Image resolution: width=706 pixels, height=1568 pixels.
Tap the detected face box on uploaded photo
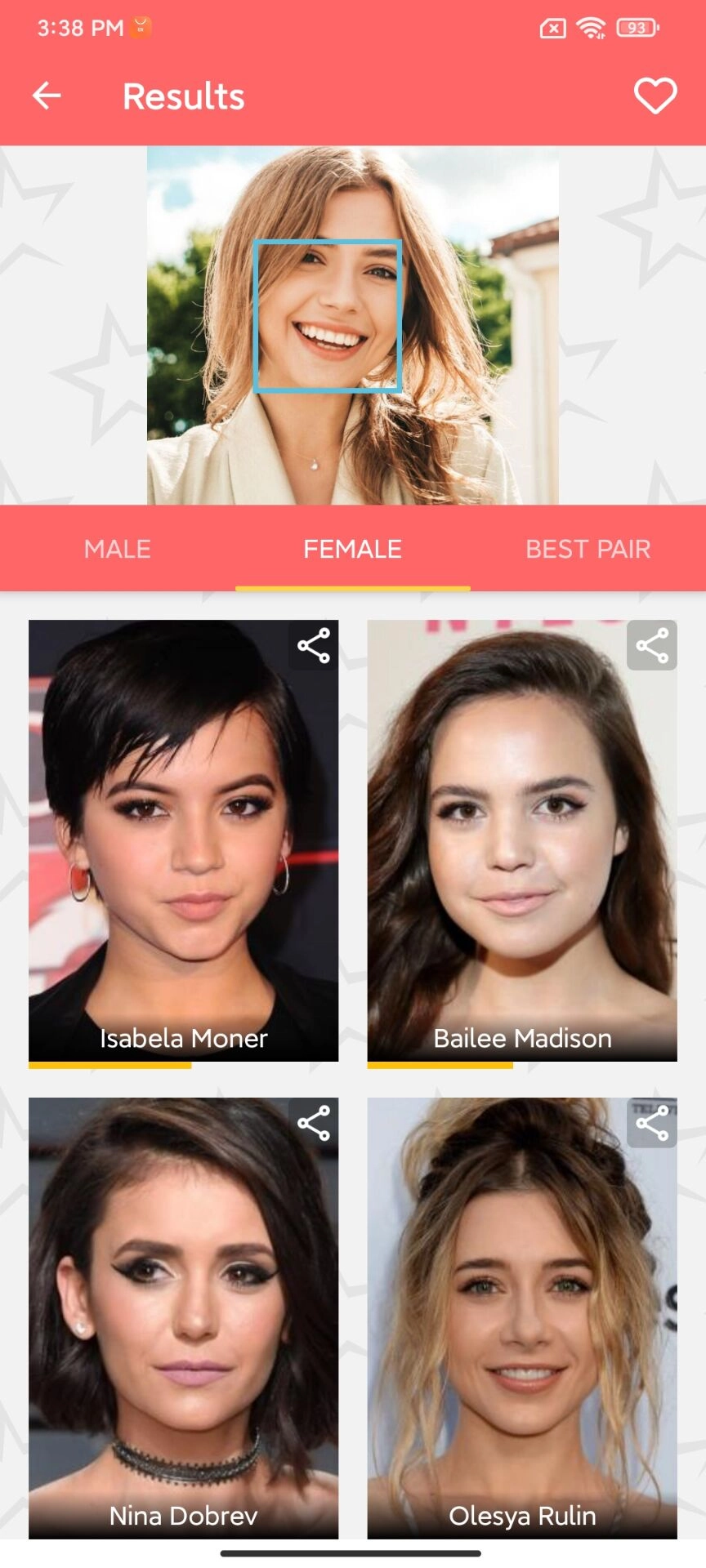point(328,317)
